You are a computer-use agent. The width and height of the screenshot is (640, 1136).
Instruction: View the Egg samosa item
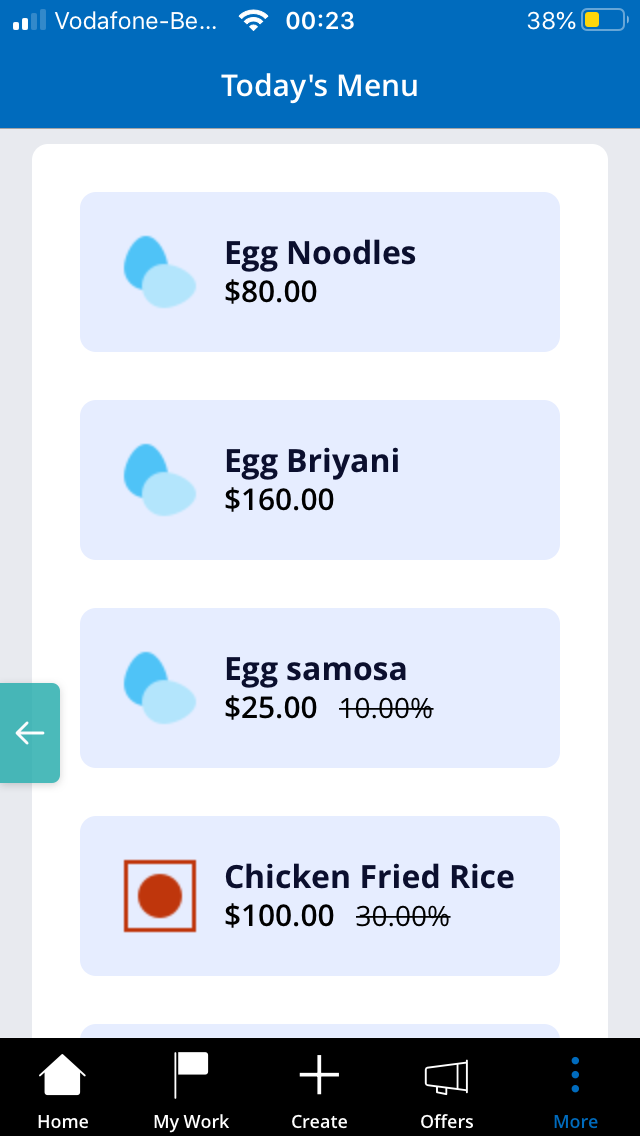coord(320,688)
